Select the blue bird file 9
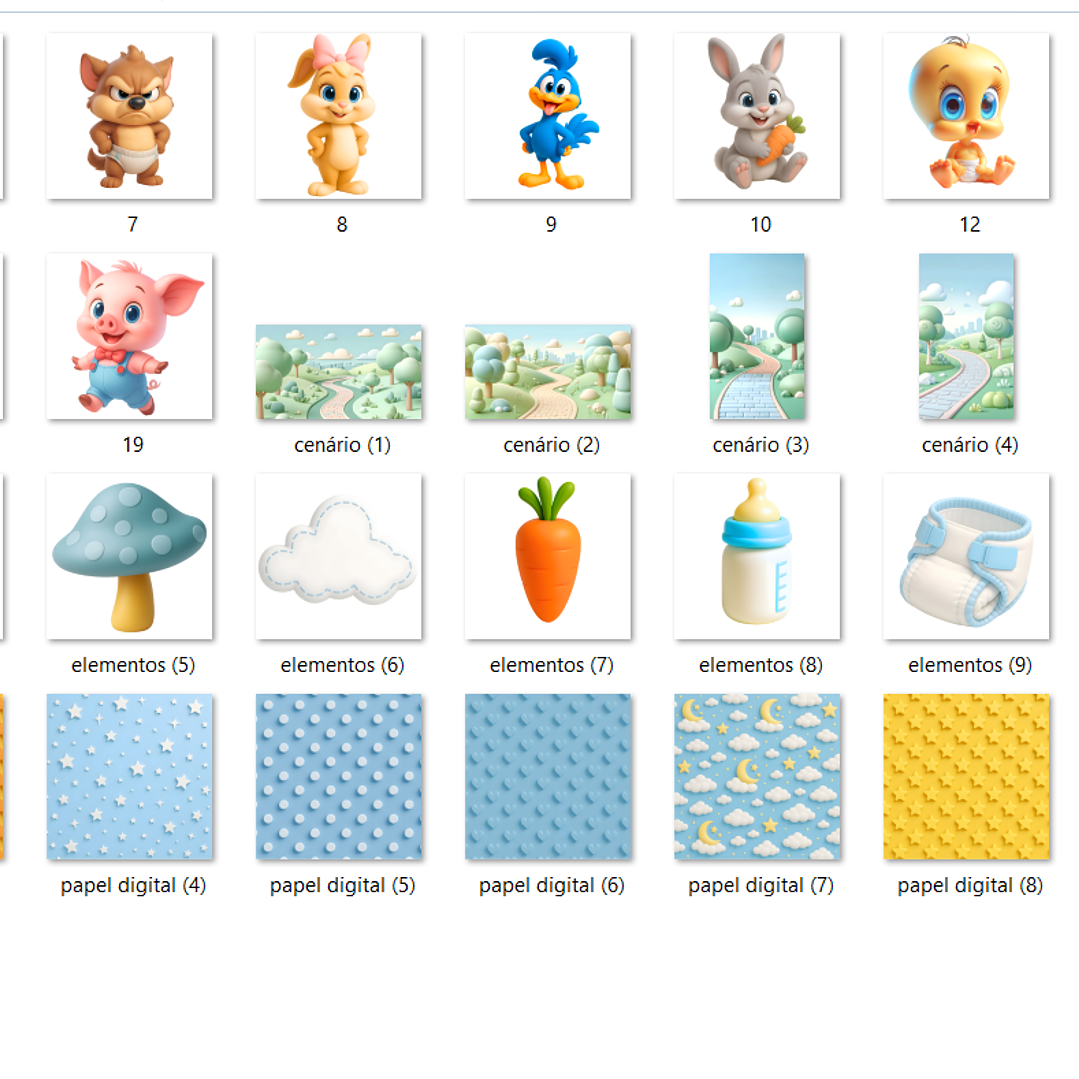This screenshot has height=1079, width=1079. pos(548,117)
